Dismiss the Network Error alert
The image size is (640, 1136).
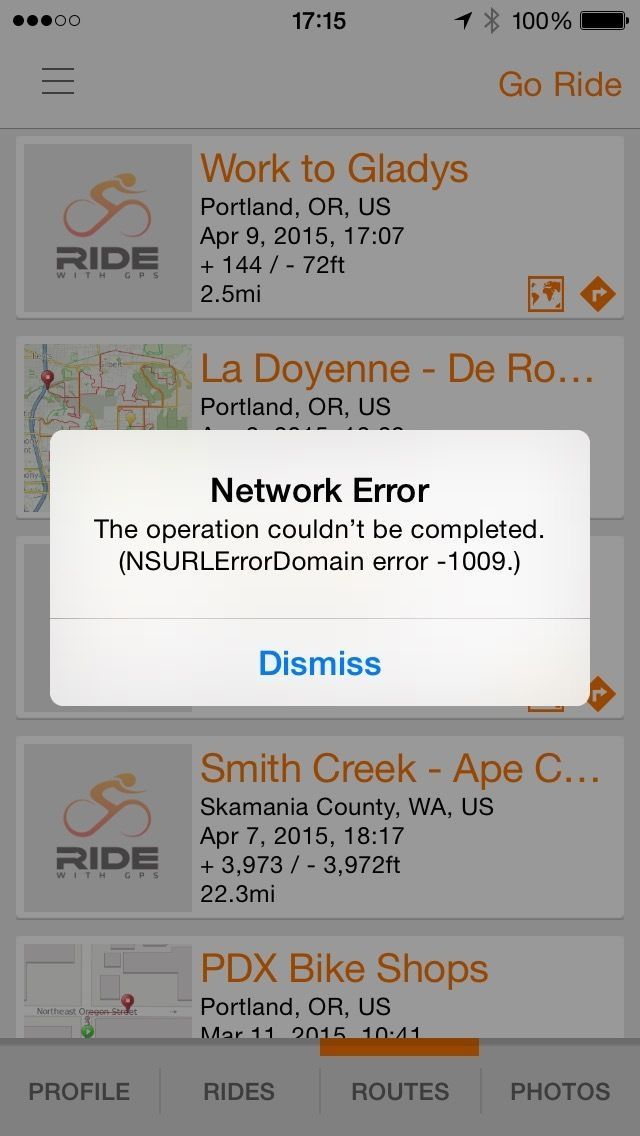[320, 663]
